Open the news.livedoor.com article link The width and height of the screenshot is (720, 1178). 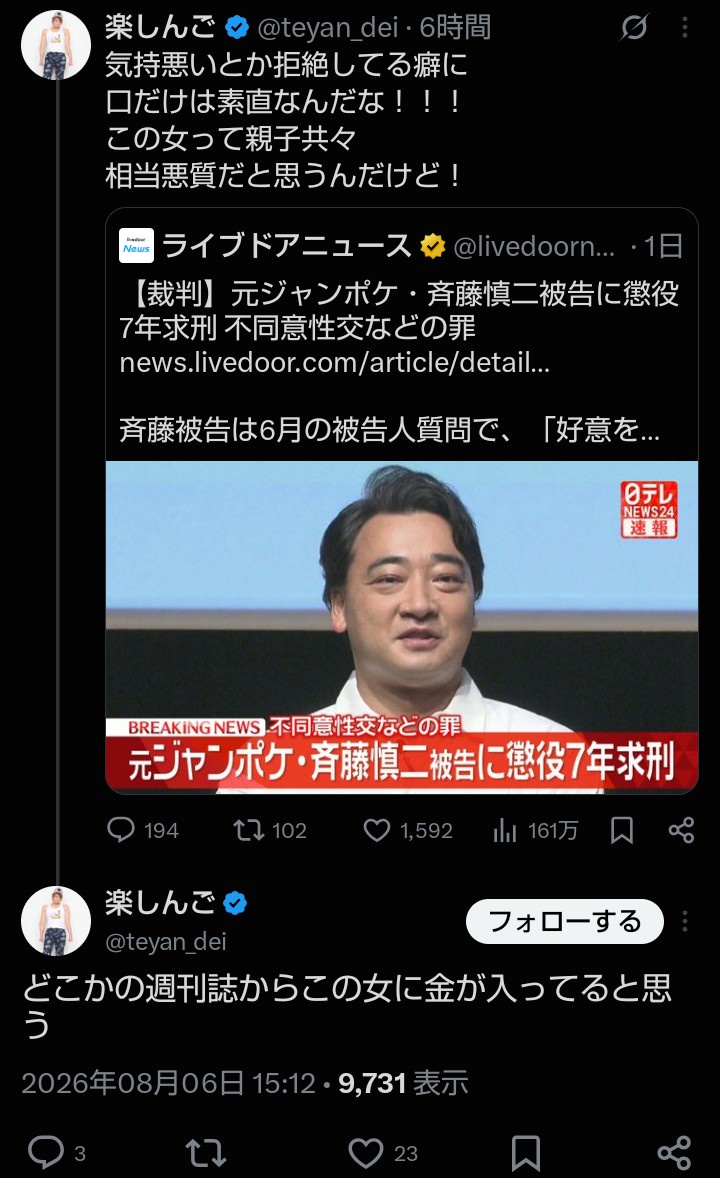(334, 362)
